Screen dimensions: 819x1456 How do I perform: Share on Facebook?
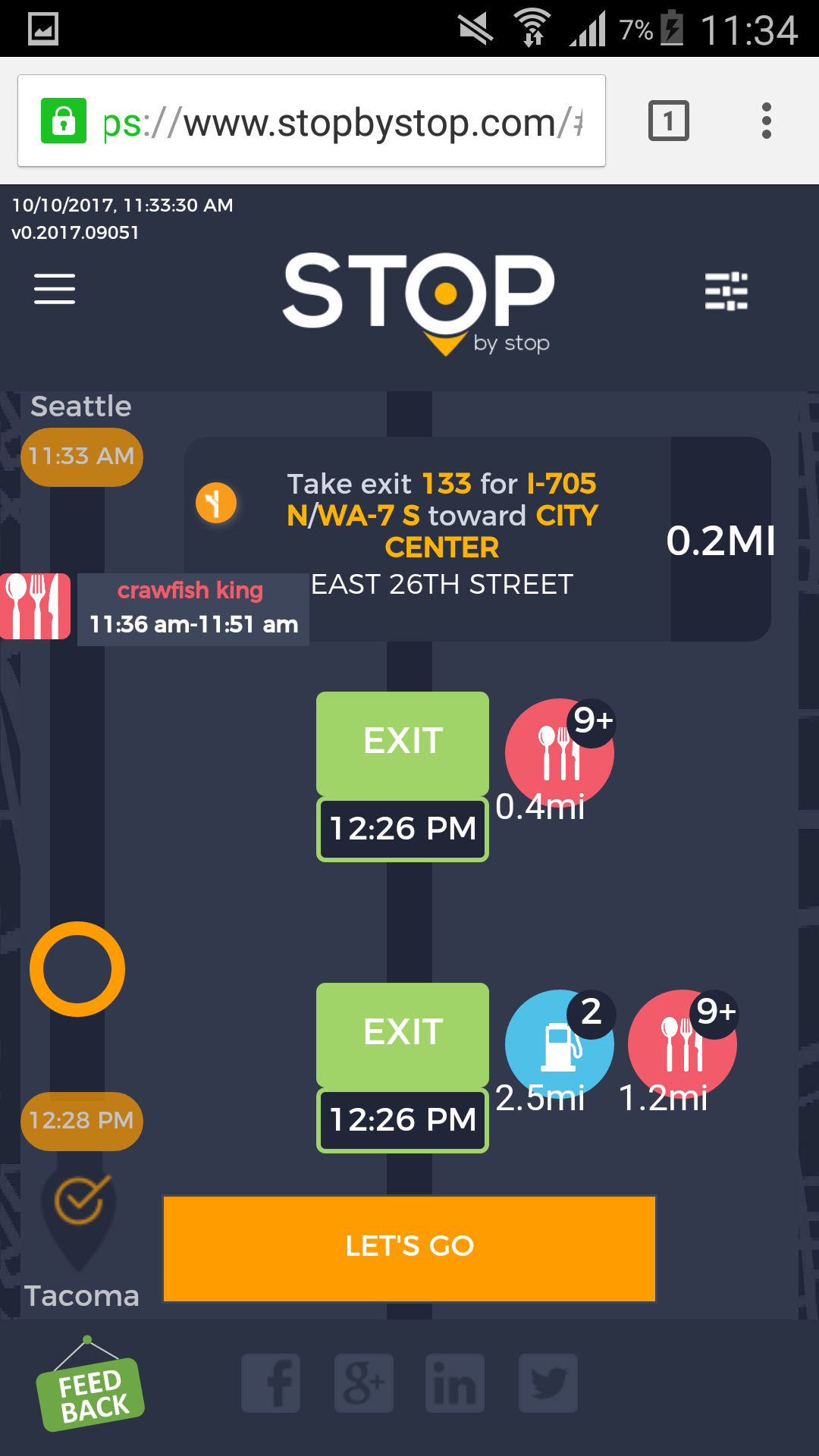(271, 1383)
